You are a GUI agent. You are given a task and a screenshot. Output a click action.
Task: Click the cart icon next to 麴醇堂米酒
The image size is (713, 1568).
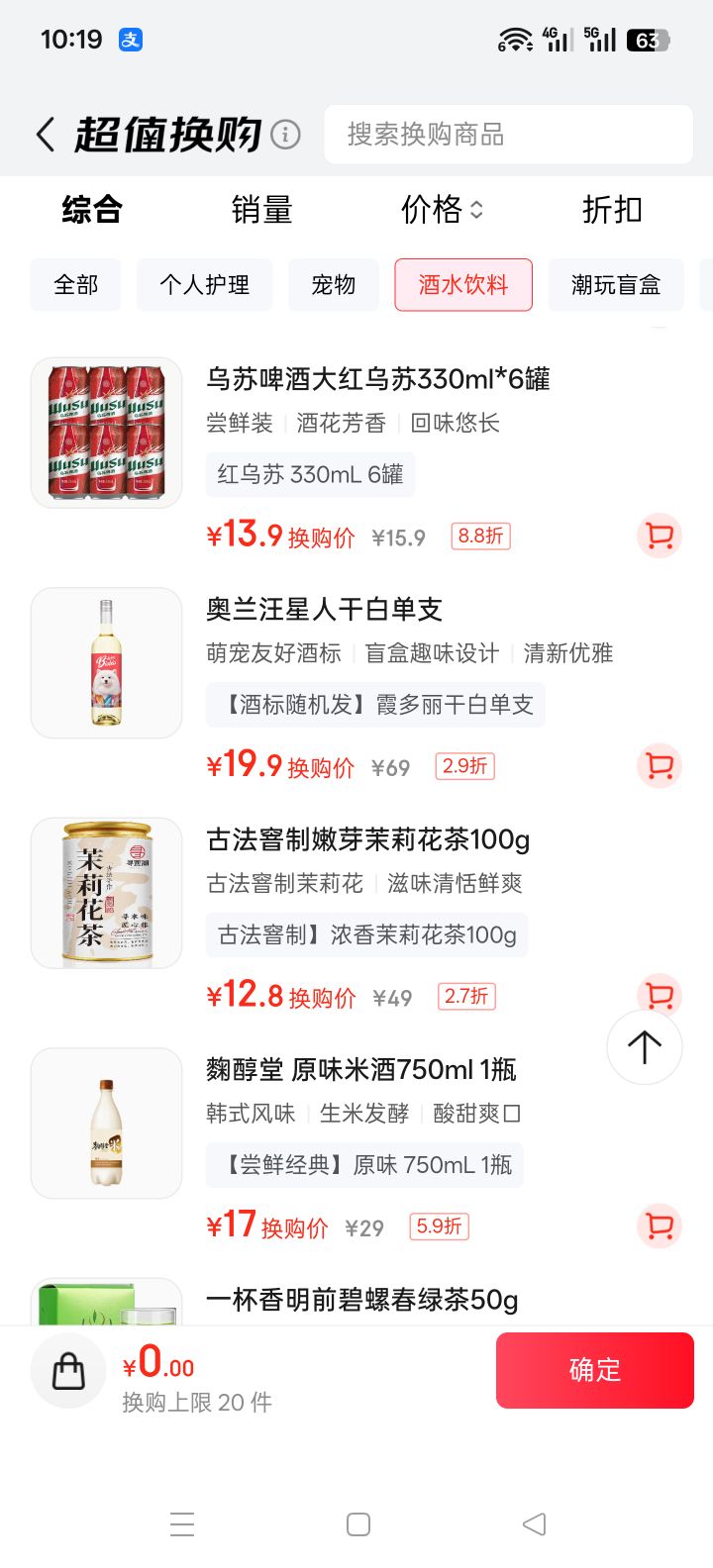tap(660, 1226)
